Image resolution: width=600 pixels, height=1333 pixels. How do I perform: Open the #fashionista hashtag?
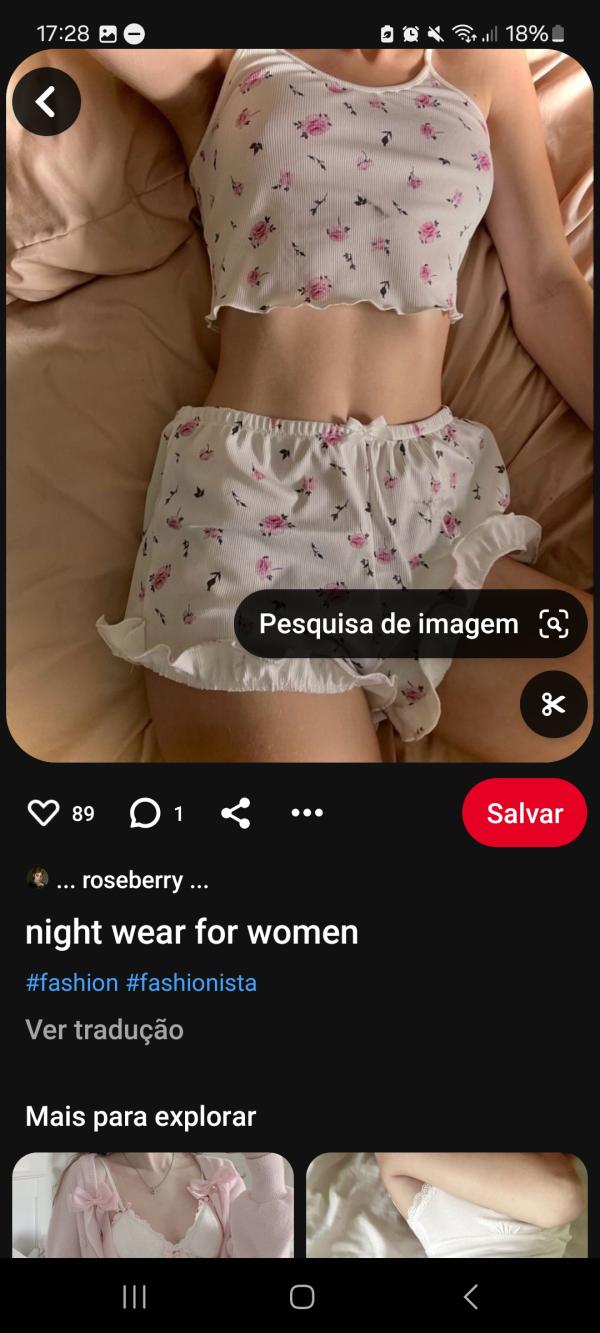(191, 982)
